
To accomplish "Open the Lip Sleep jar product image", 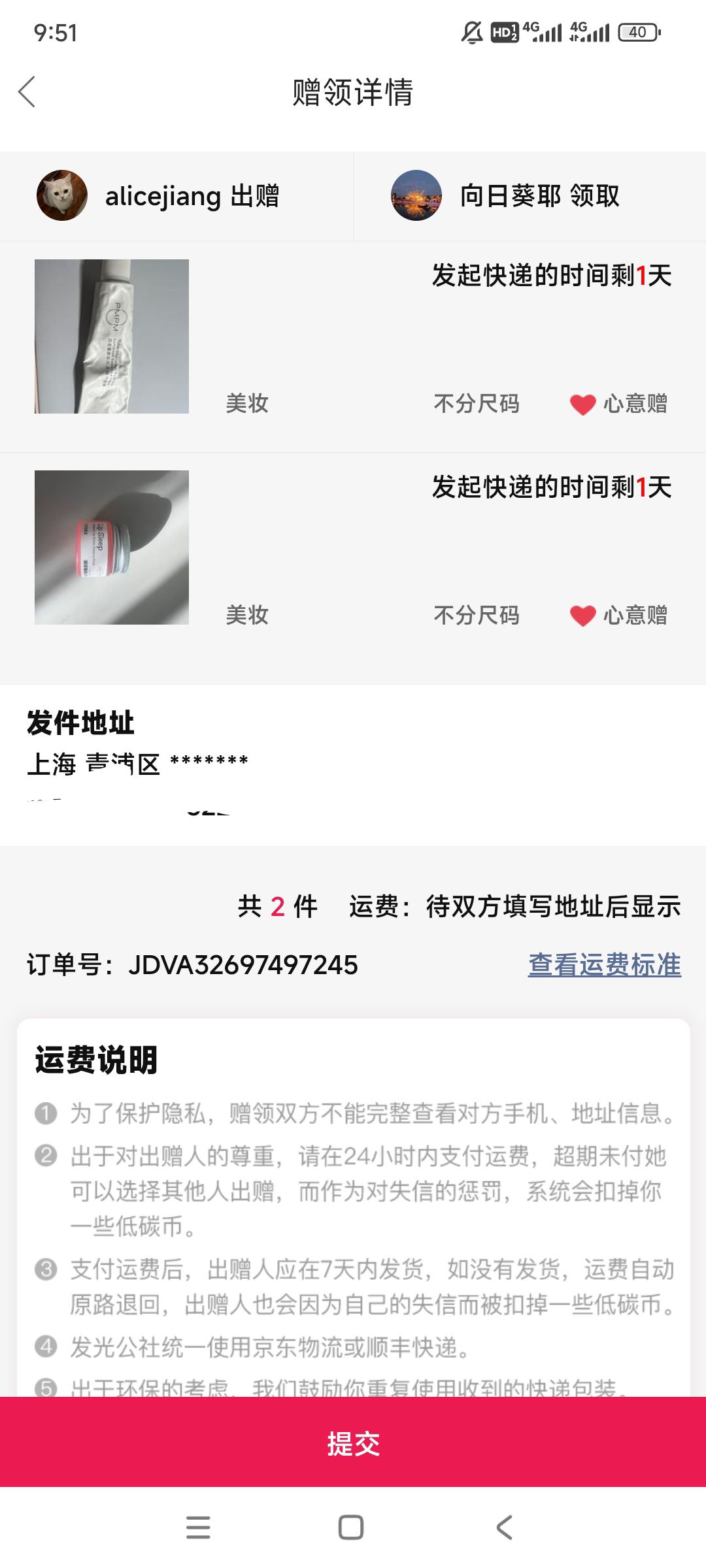I will click(x=112, y=547).
